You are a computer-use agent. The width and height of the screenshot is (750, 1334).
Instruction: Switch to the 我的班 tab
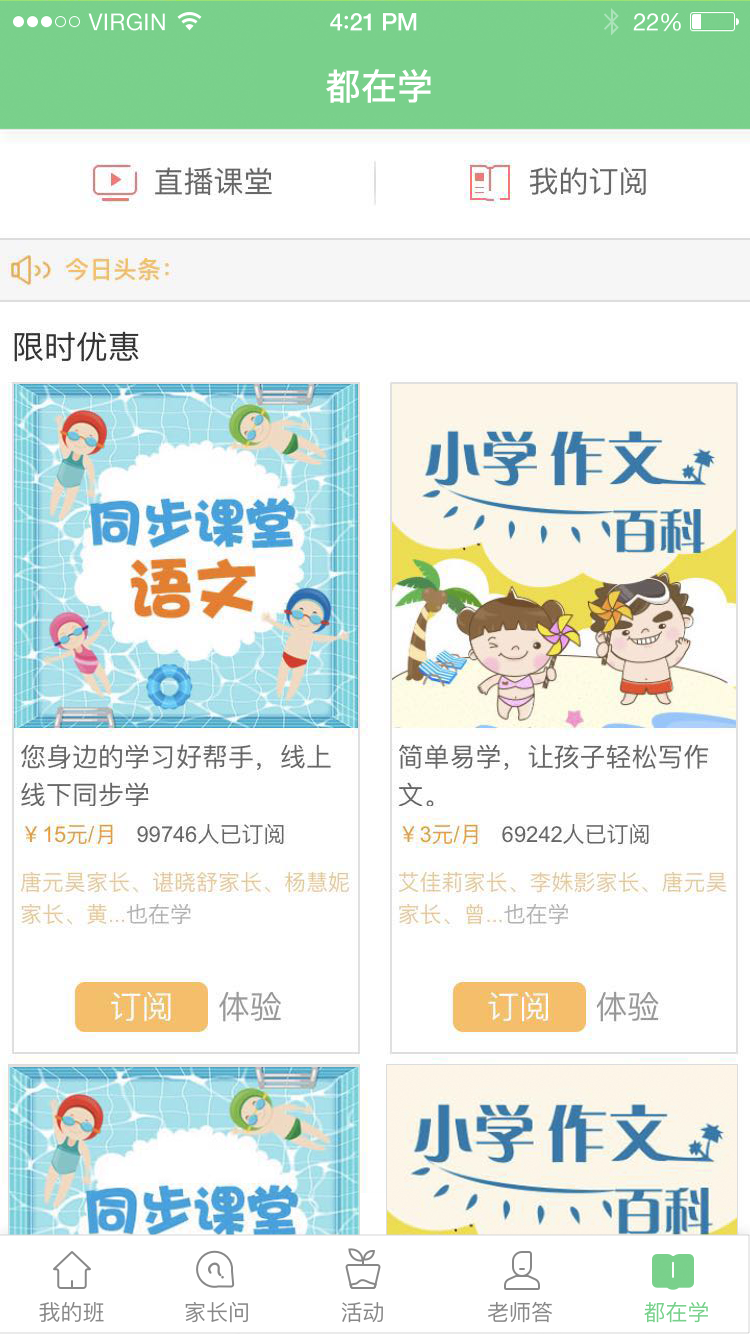70,1283
